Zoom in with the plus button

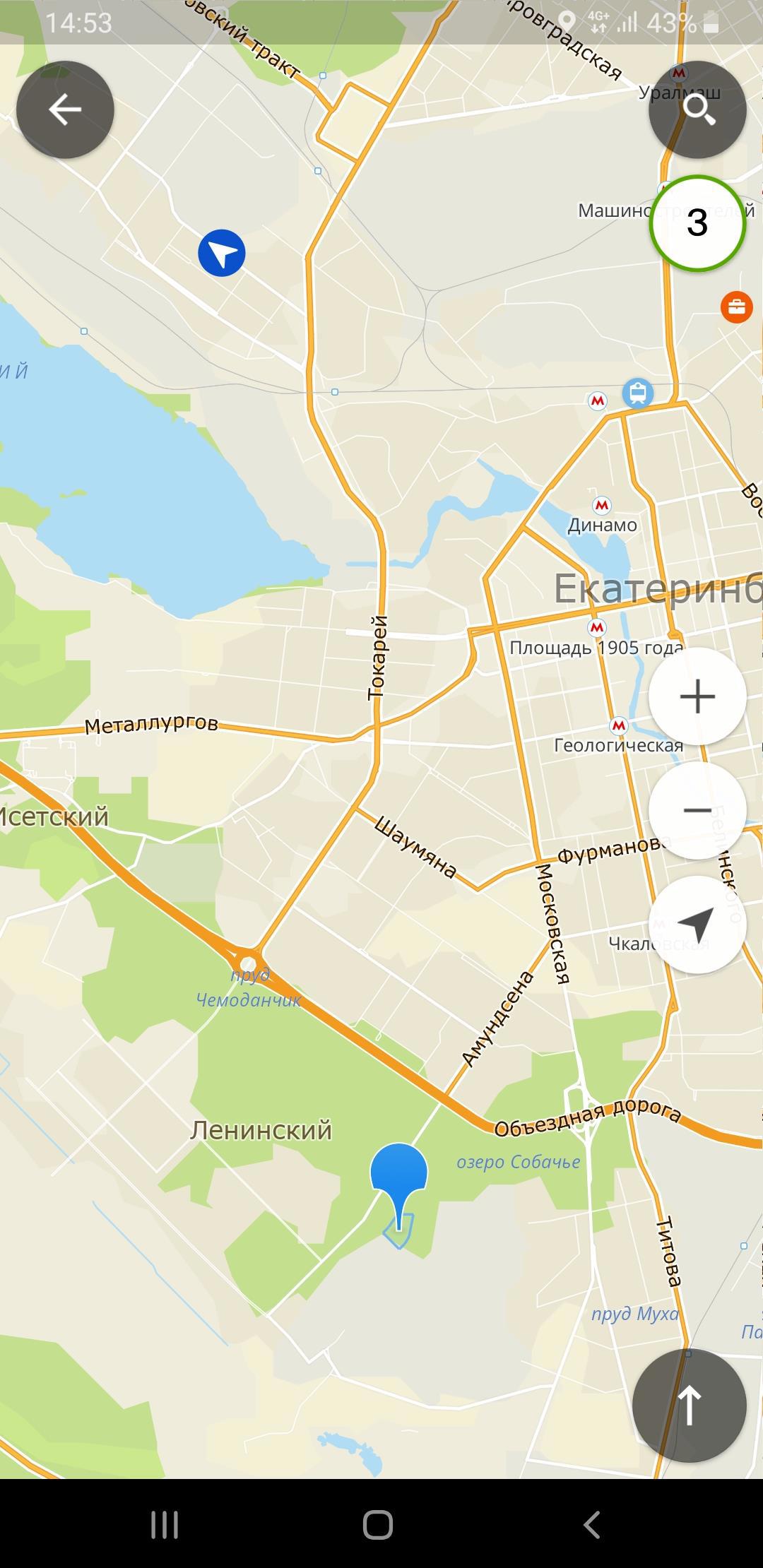click(x=697, y=696)
